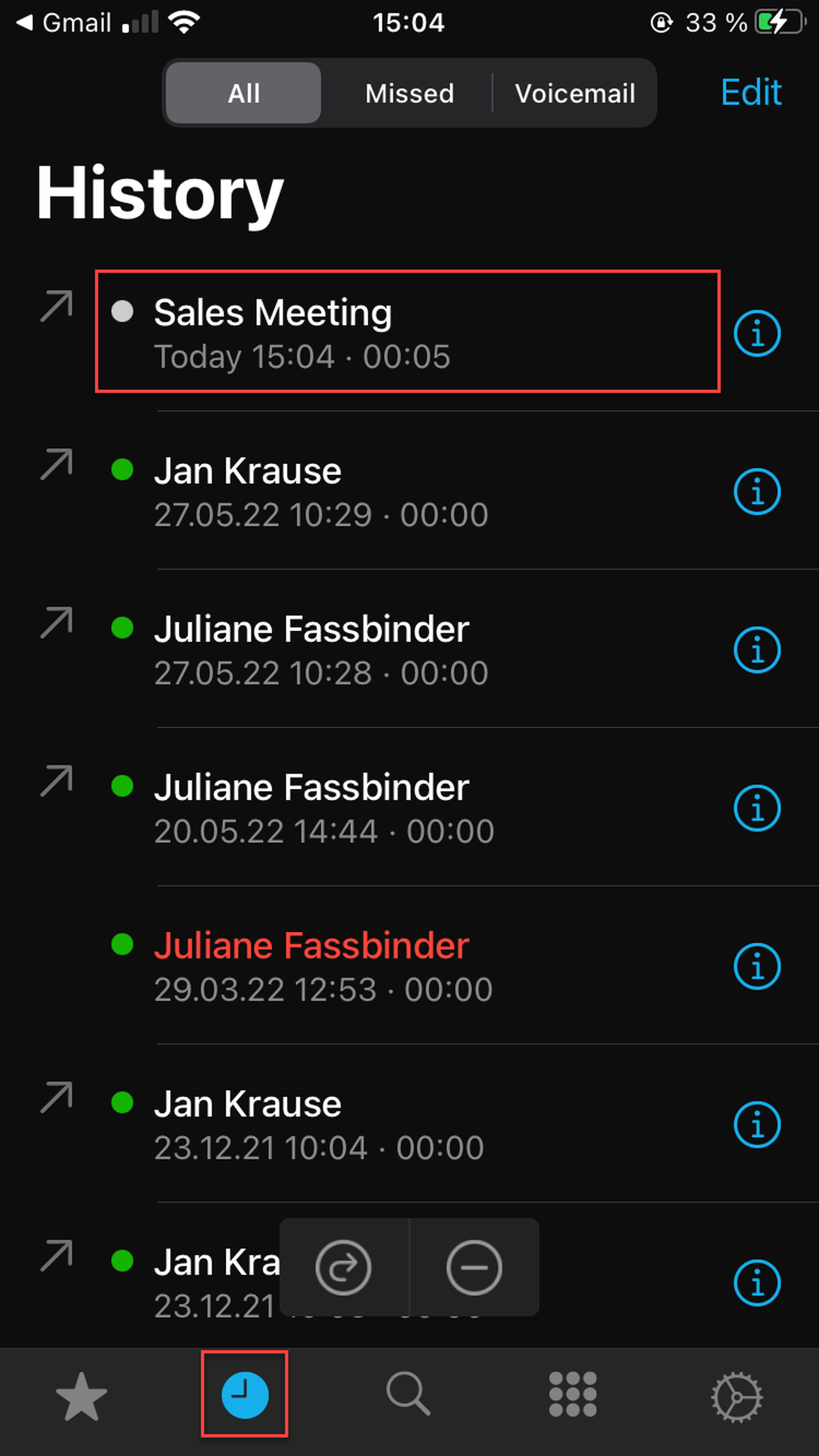This screenshot has height=1456, width=819.
Task: Switch to the Missed calls filter
Action: (x=409, y=93)
